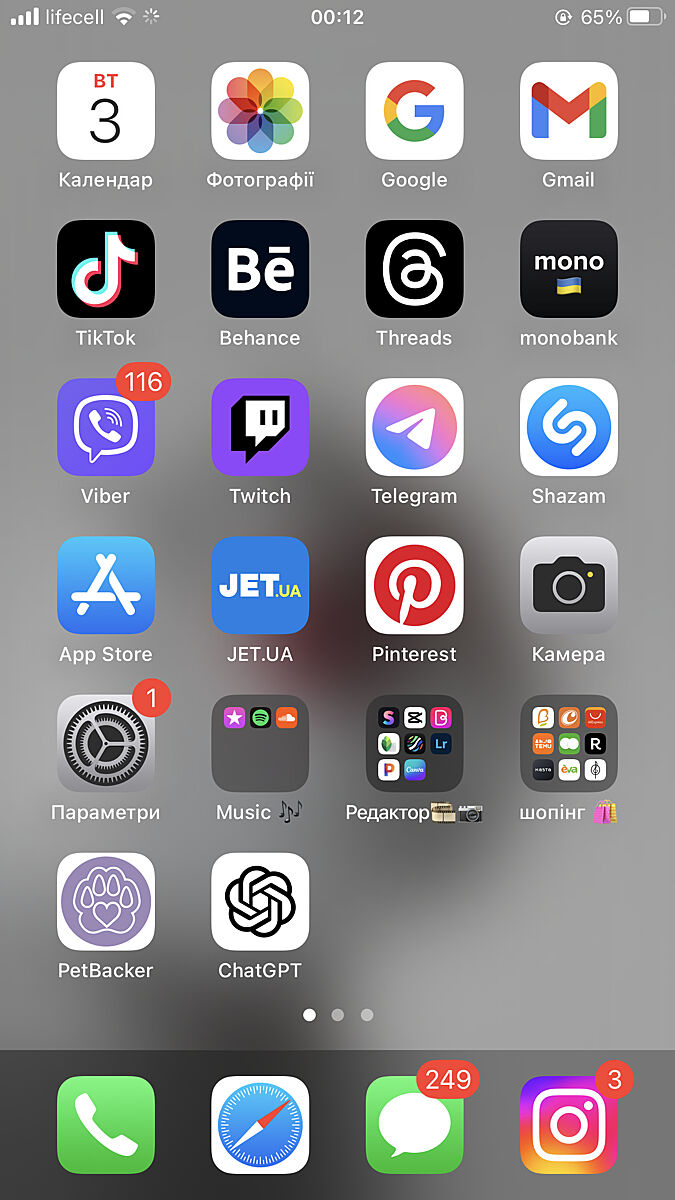Open the App Store
Image resolution: width=675 pixels, height=1200 pixels.
pos(106,585)
